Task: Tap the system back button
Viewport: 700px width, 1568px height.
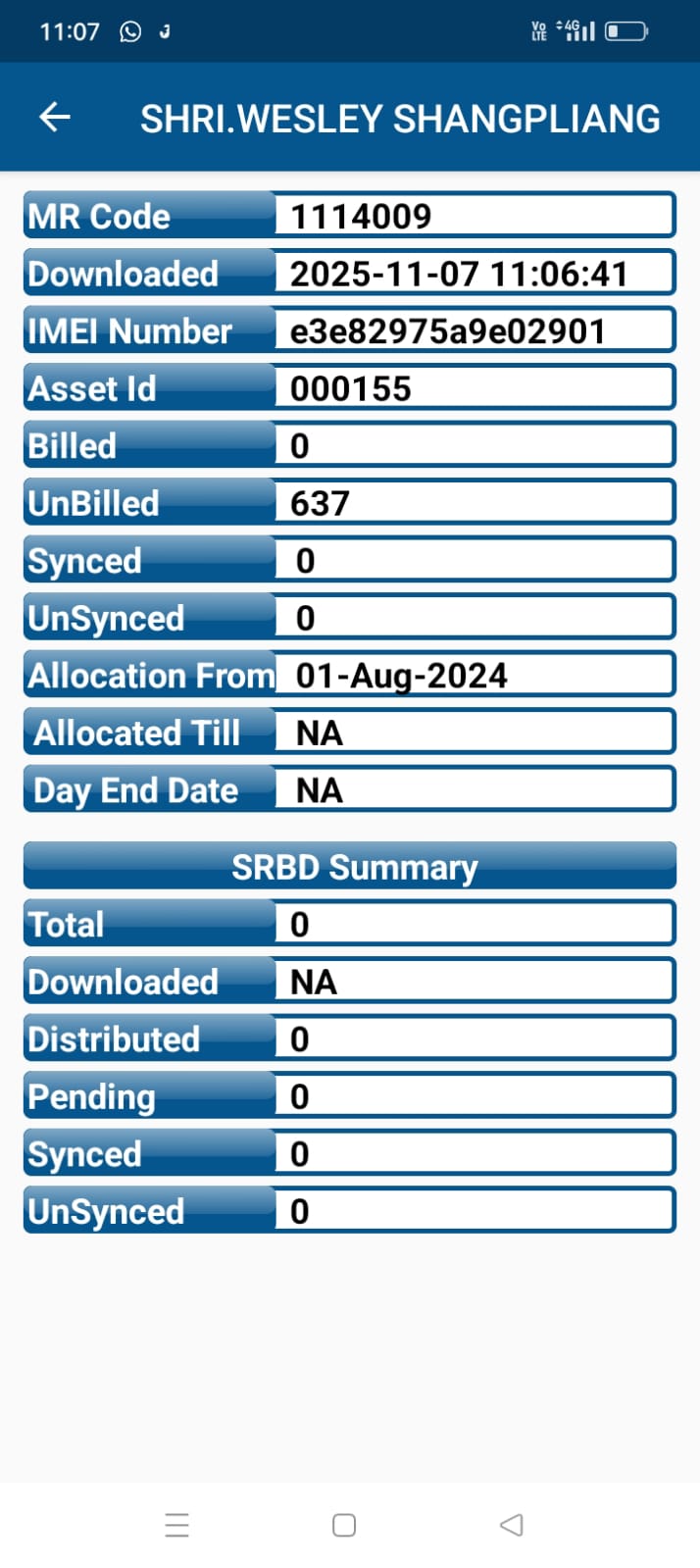Action: point(511,1524)
